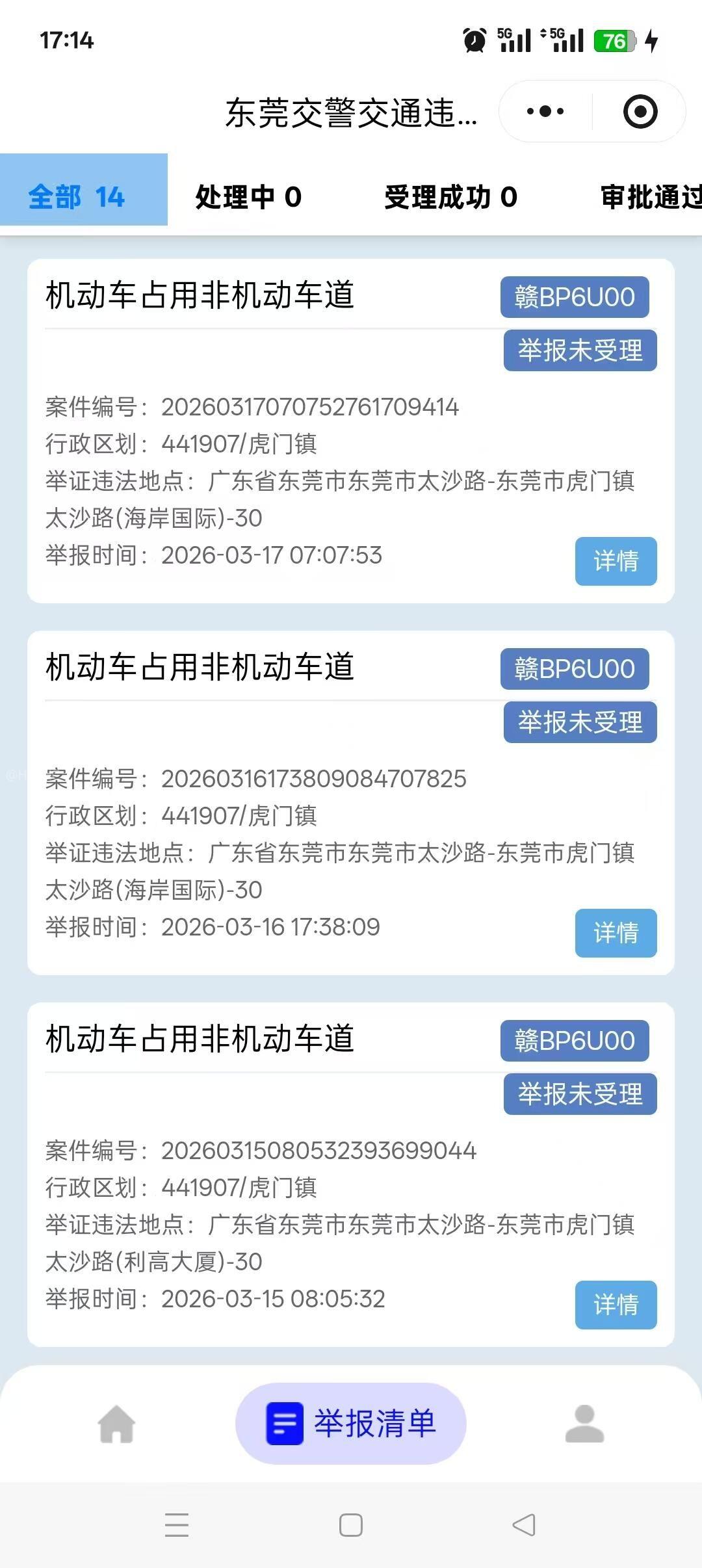View 详情 for report dated 2026-03-16 17:38:09
Image resolution: width=702 pixels, height=1568 pixels.
[616, 933]
